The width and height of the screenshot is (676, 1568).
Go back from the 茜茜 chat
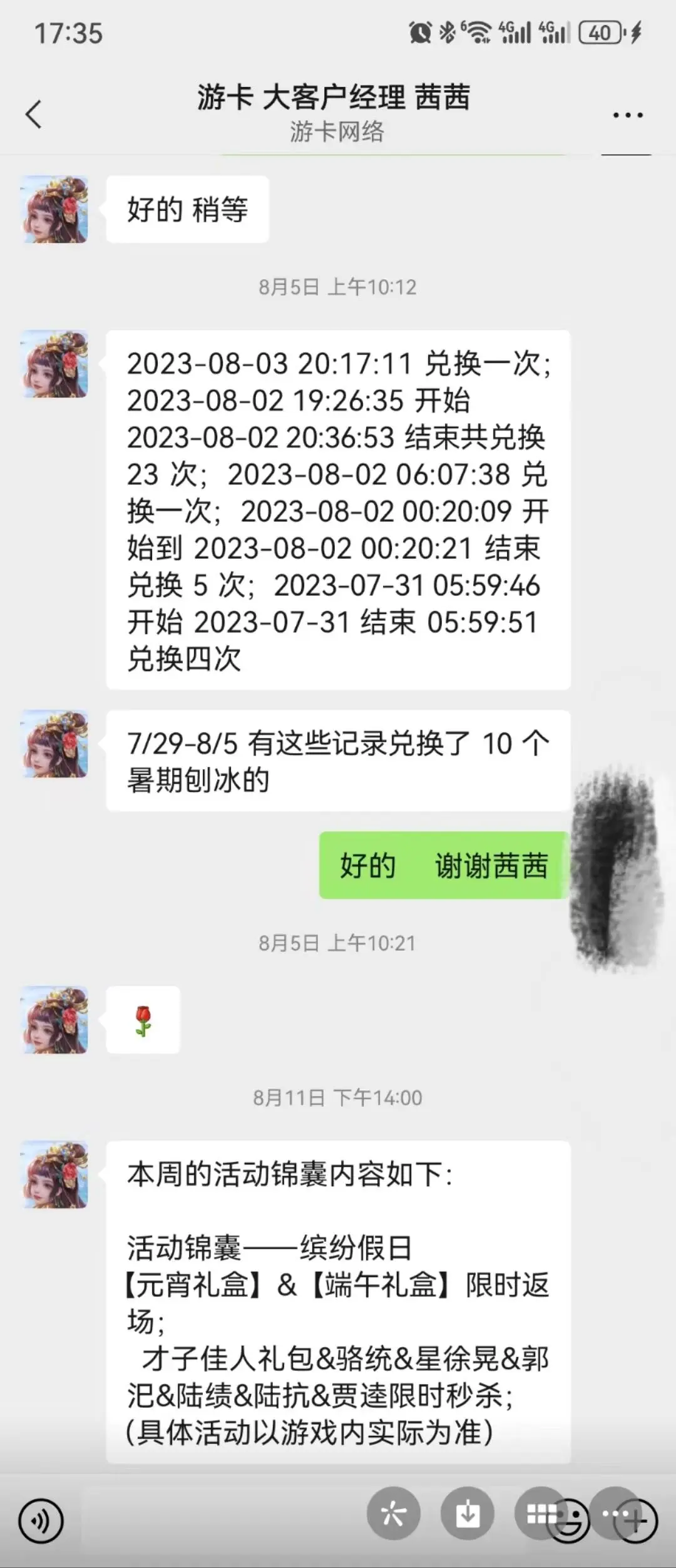tap(34, 115)
